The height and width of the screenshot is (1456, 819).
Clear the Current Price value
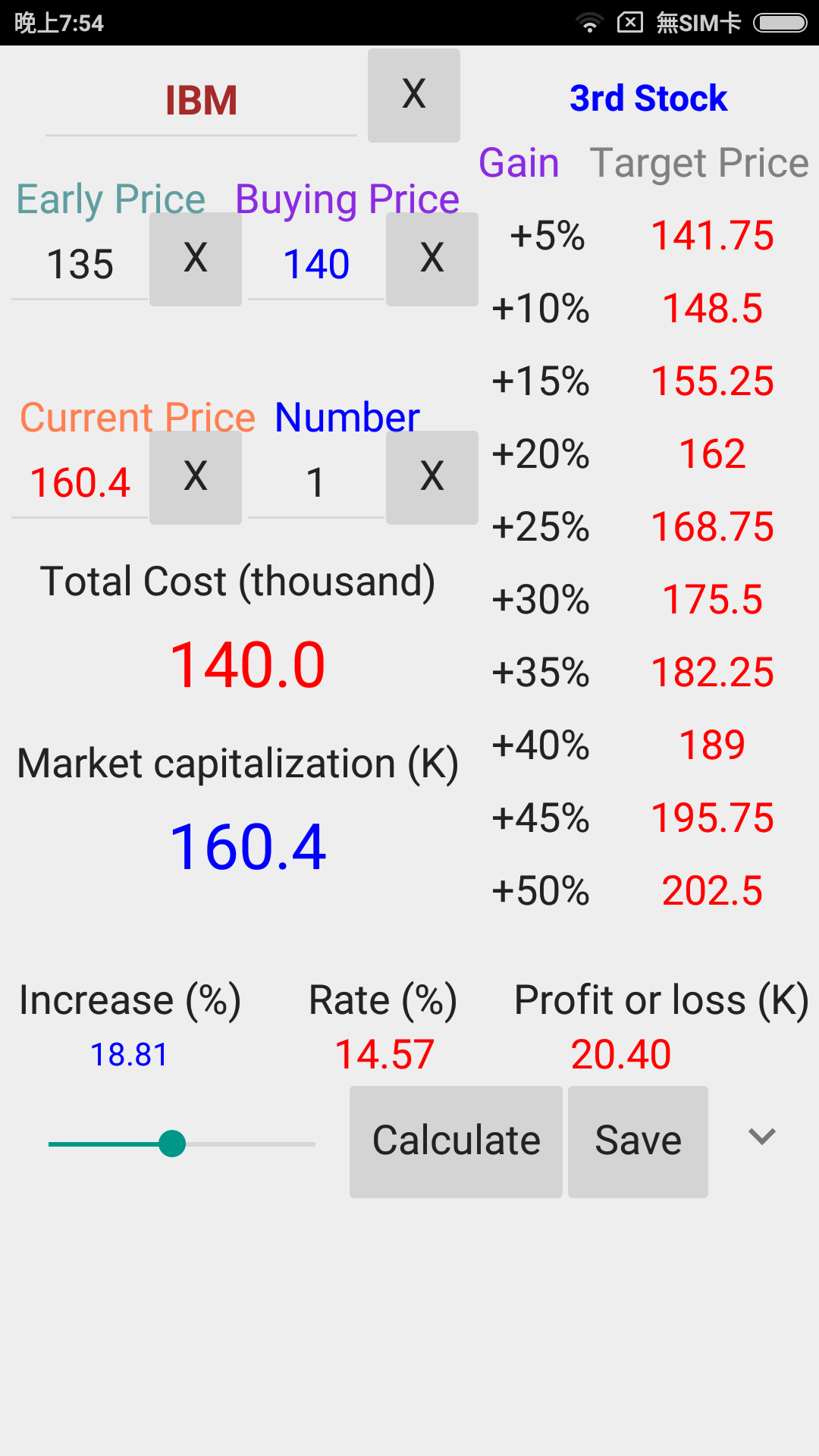(196, 478)
